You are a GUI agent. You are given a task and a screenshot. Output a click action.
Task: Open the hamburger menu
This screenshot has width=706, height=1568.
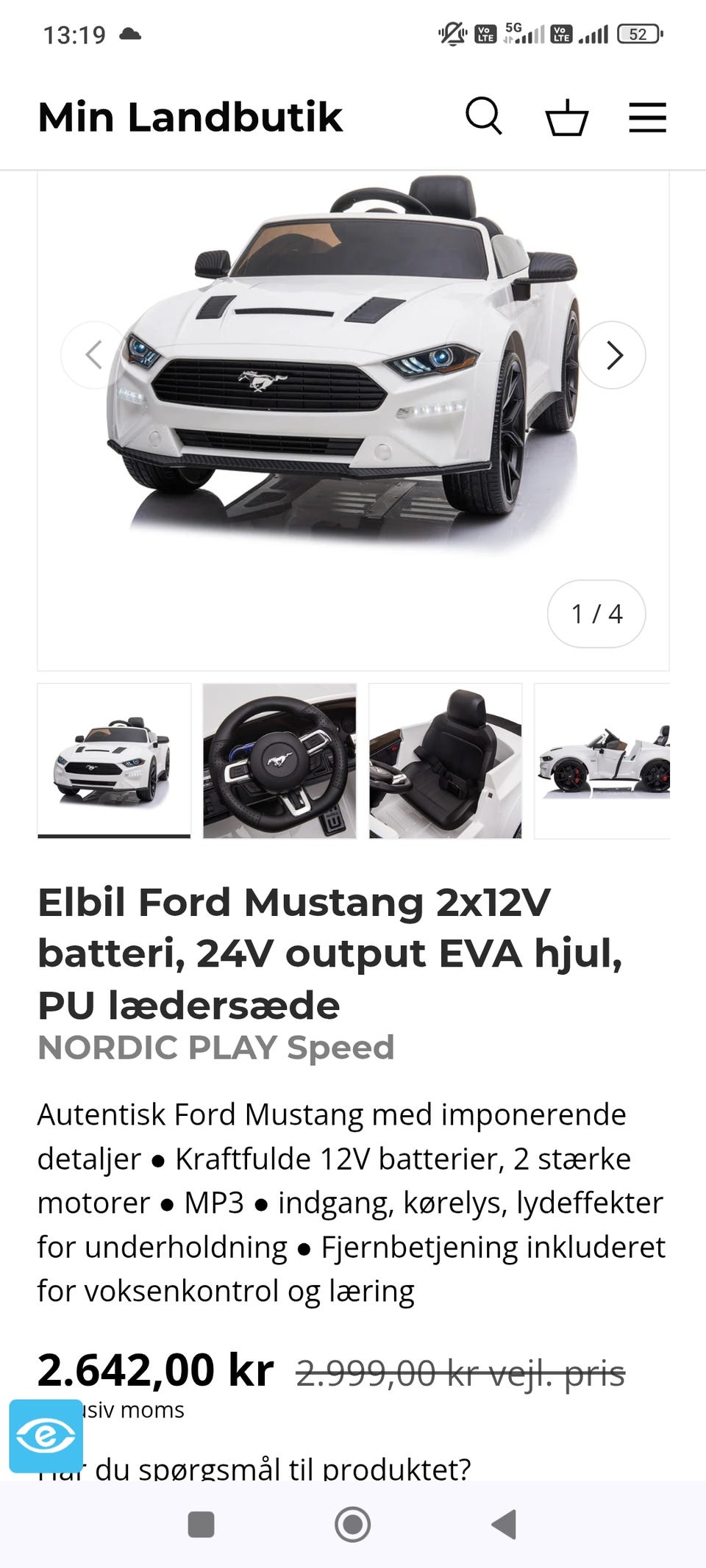(x=647, y=118)
